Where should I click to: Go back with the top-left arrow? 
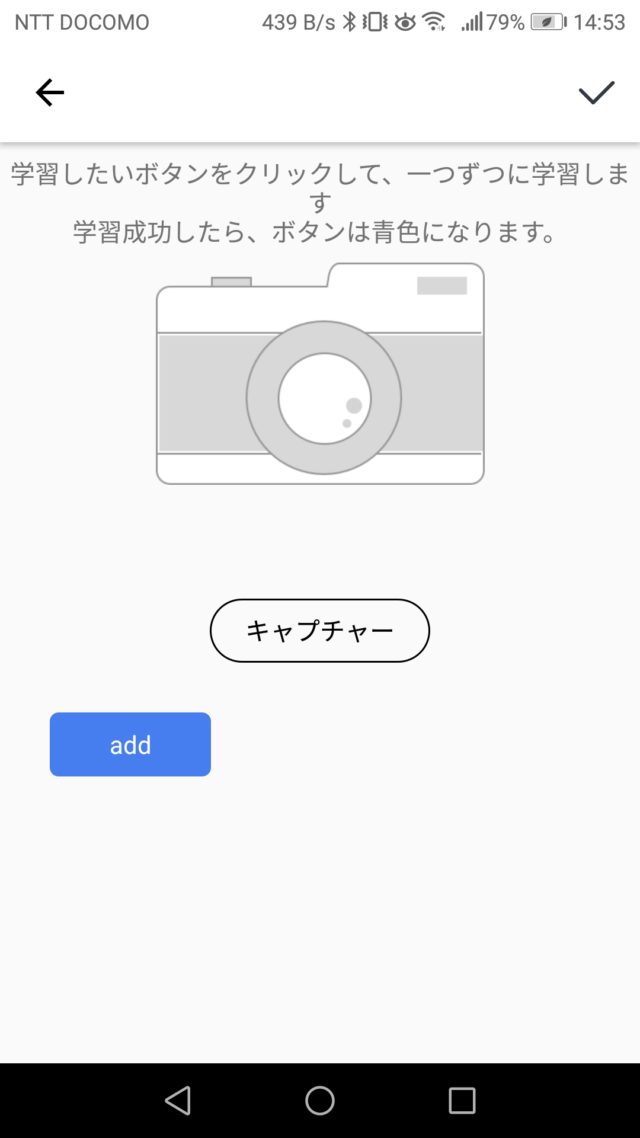tap(49, 92)
